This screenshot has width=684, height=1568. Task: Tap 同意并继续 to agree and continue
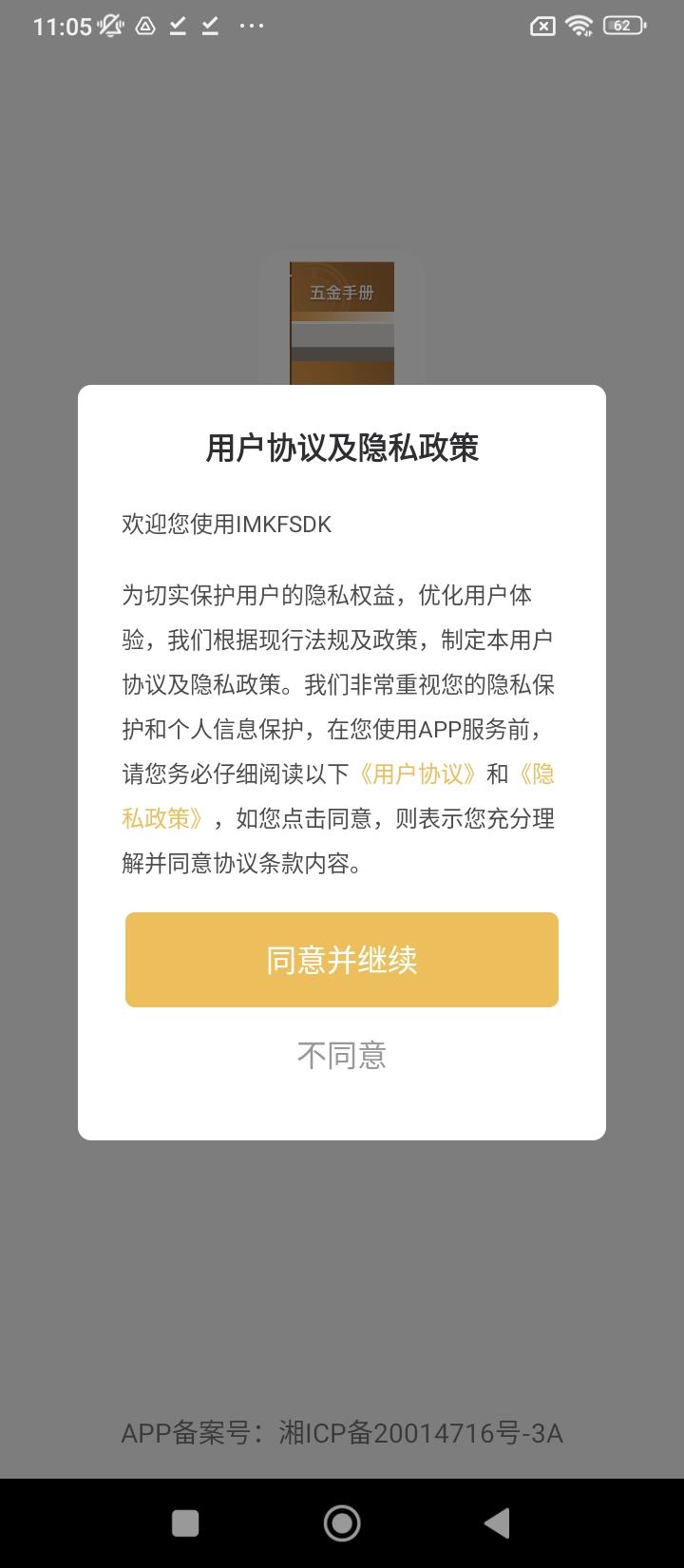click(x=341, y=960)
